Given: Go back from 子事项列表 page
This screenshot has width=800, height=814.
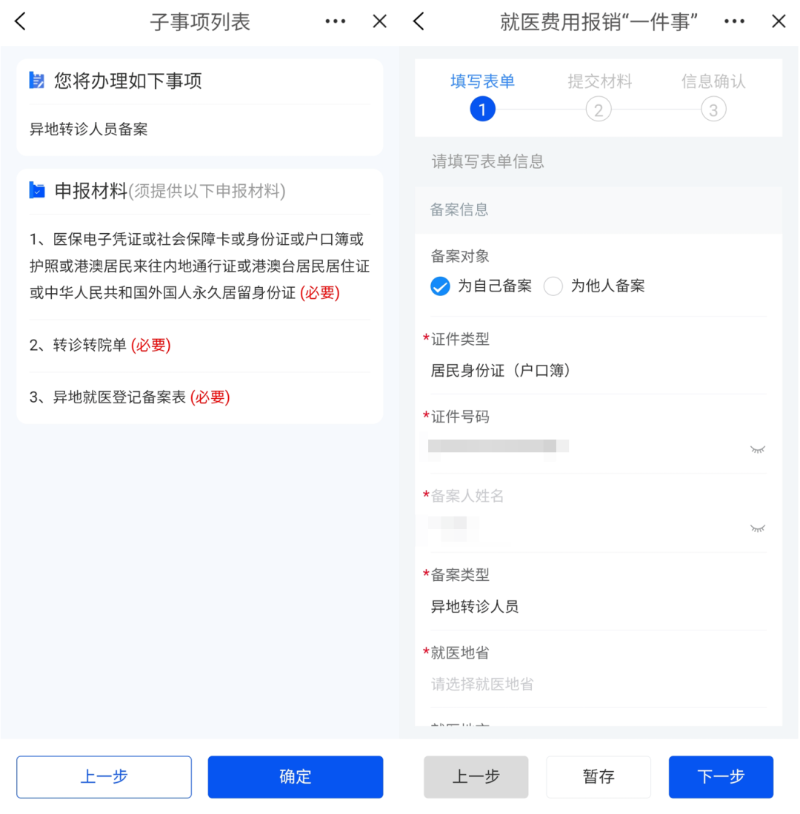Looking at the screenshot, I should click(x=21, y=21).
